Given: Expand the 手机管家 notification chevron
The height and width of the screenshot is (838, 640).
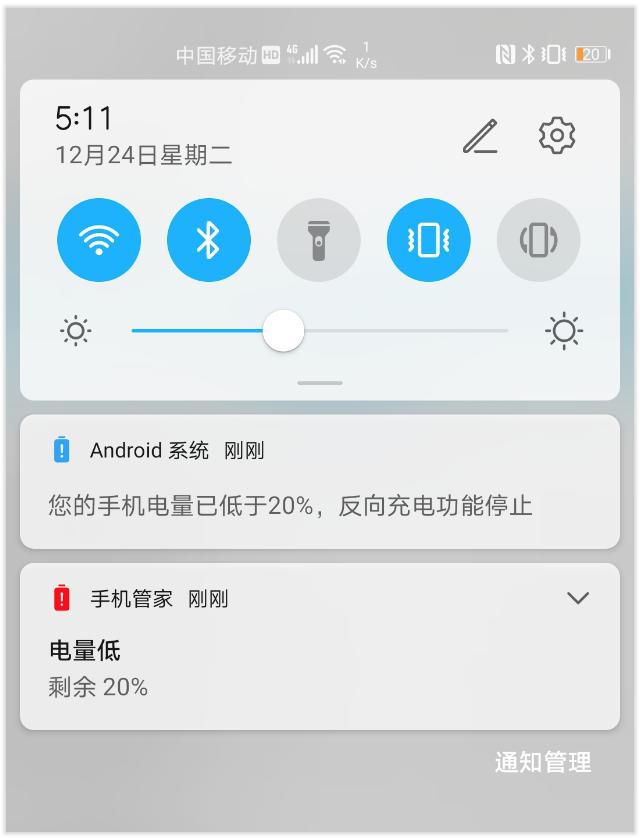Looking at the screenshot, I should [x=578, y=598].
